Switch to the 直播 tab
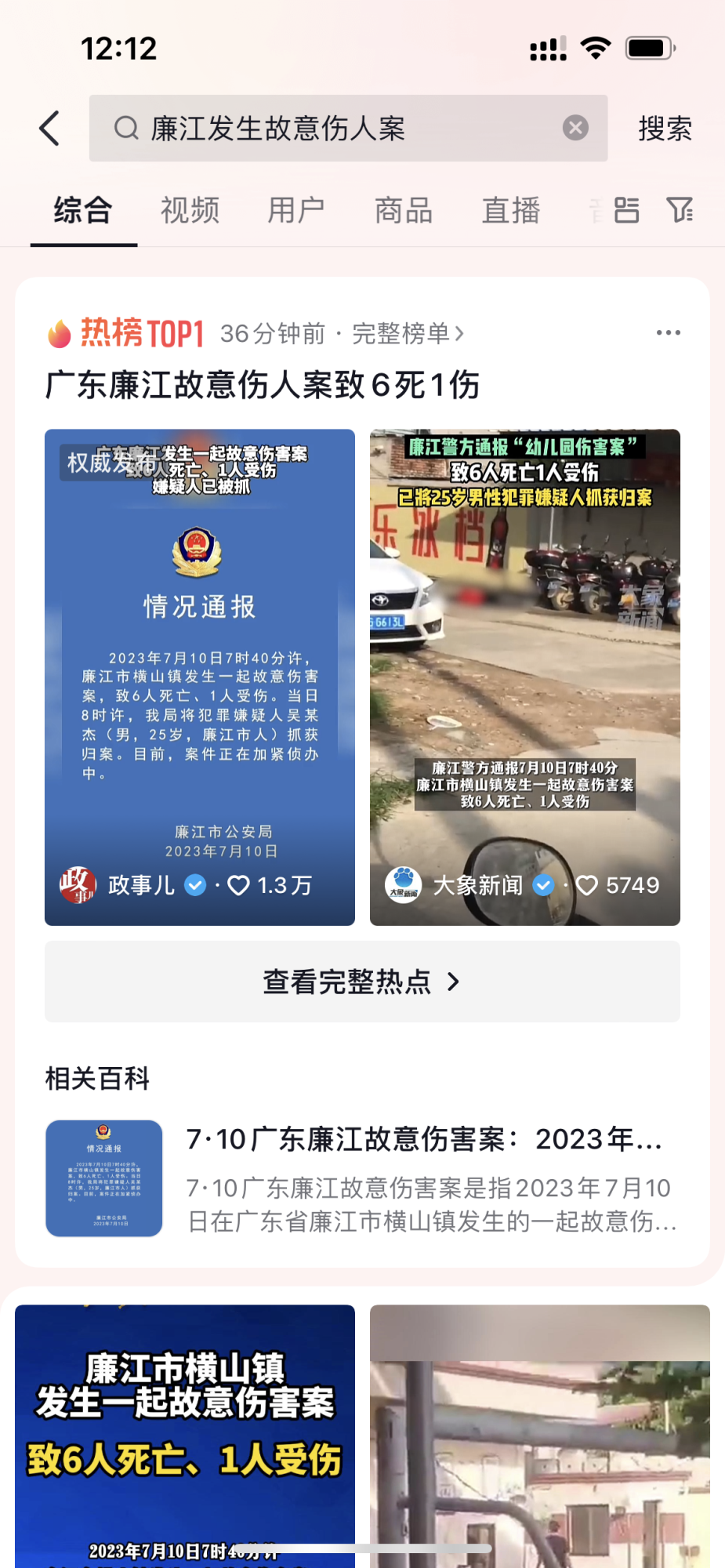The height and width of the screenshot is (1568, 725). 511,210
